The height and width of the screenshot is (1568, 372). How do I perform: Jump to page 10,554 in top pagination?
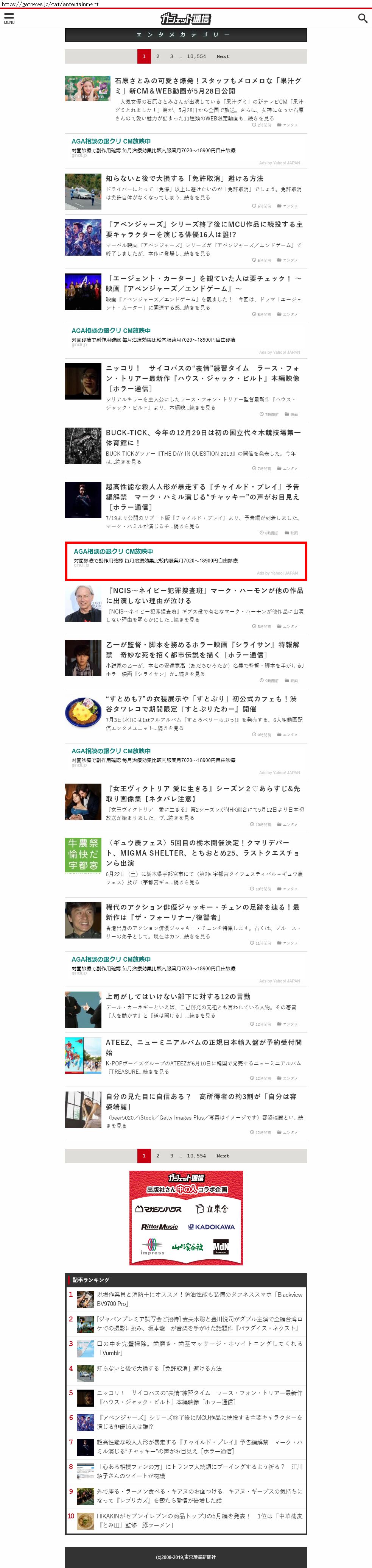(x=196, y=56)
